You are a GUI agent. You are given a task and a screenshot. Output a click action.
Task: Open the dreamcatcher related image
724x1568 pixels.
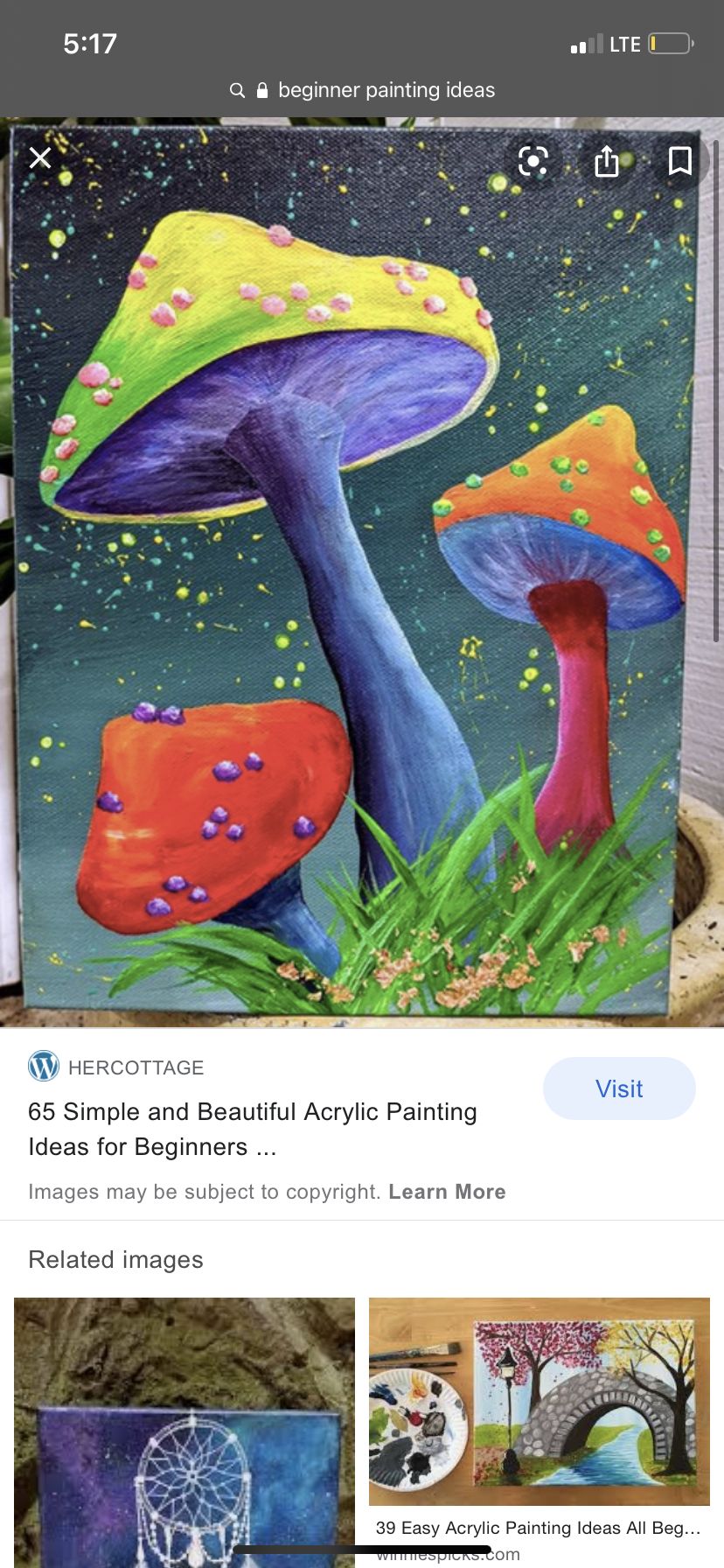pyautogui.click(x=184, y=1432)
